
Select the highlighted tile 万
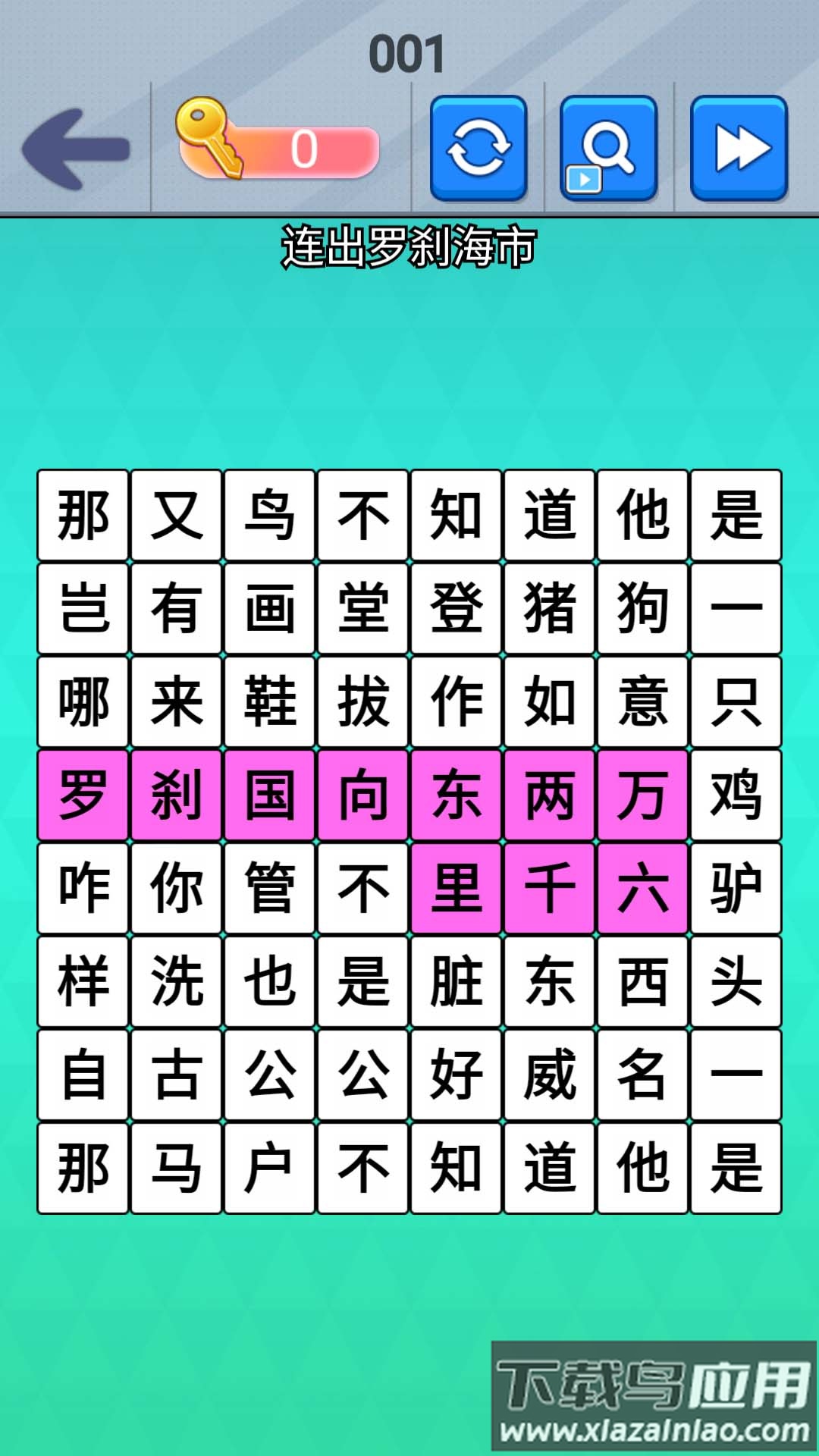642,794
